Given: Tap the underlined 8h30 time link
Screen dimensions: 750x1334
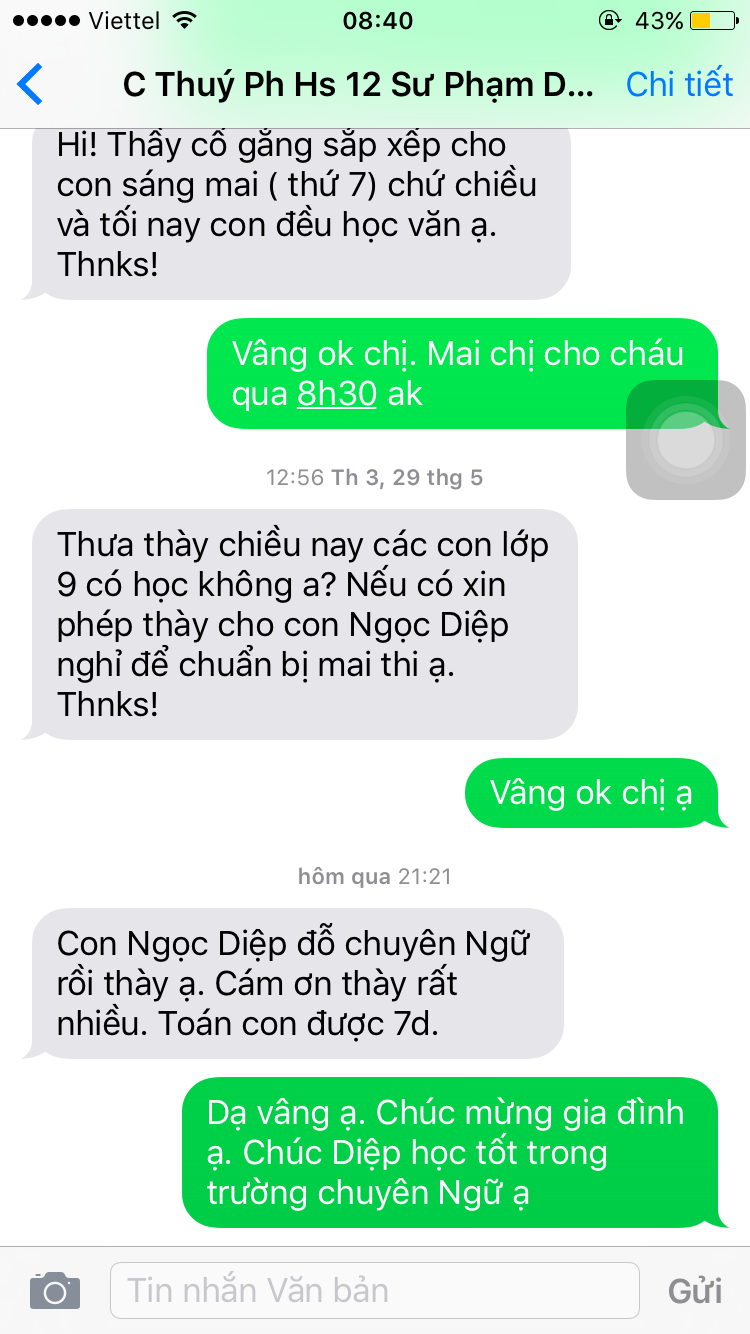Looking at the screenshot, I should pyautogui.click(x=336, y=394).
